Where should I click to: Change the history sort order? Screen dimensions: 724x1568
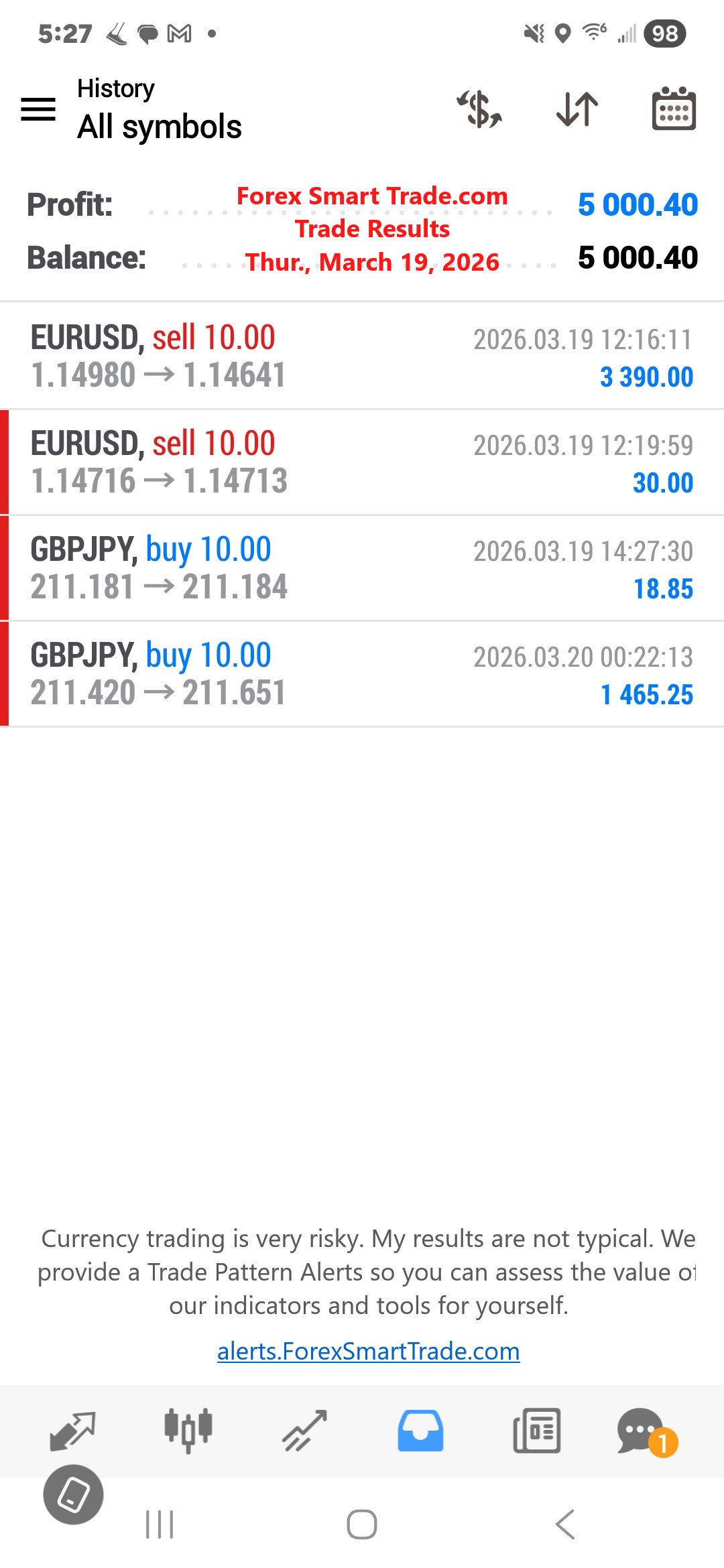[577, 109]
